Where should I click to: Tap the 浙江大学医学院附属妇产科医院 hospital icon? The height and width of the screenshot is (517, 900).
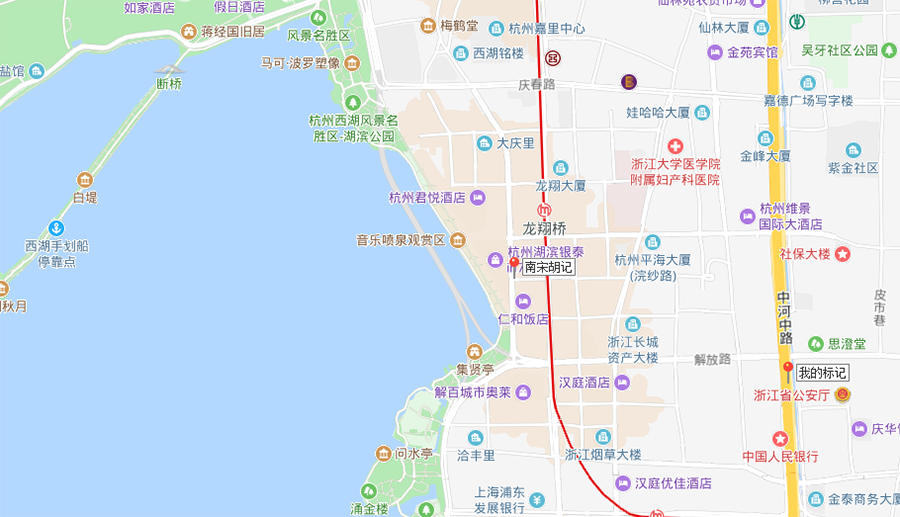pyautogui.click(x=675, y=146)
